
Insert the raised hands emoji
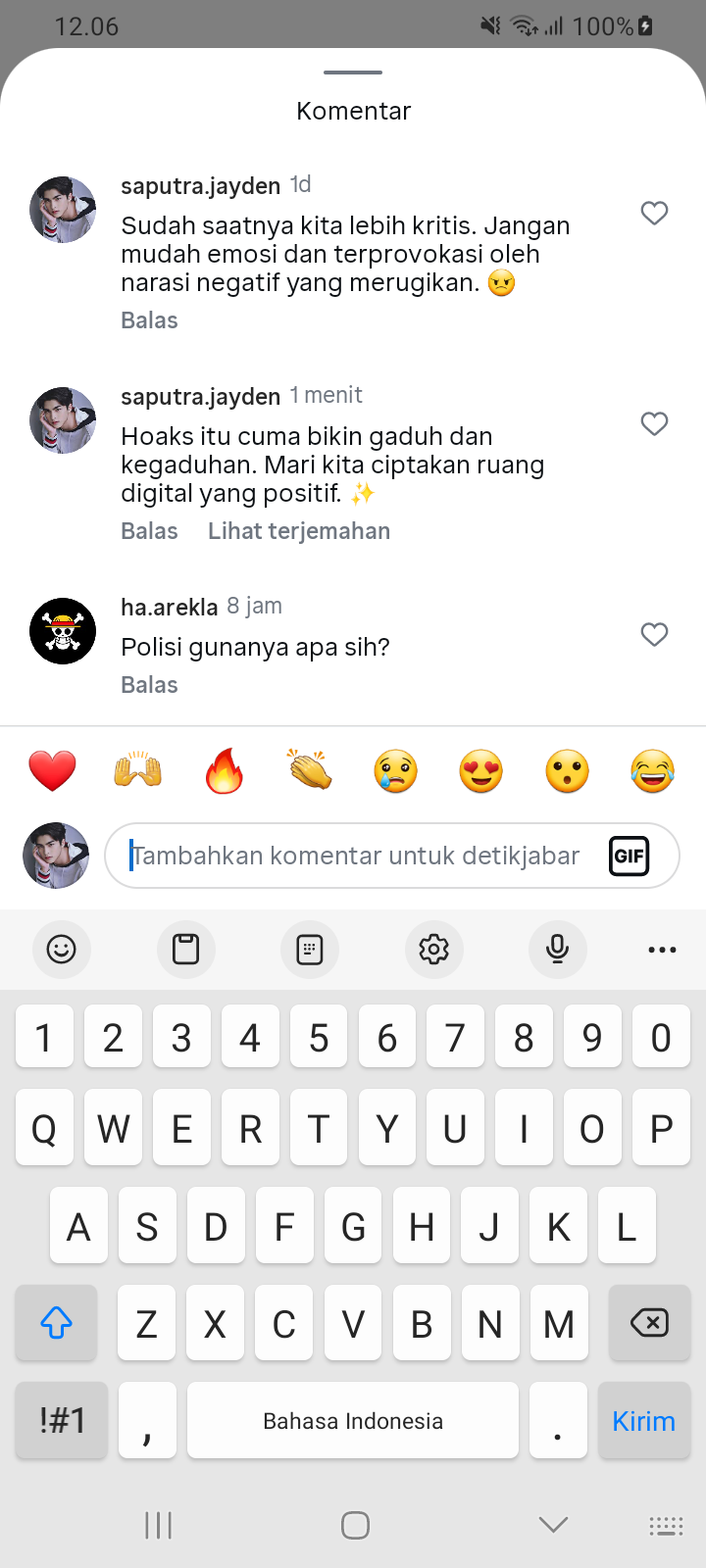138,771
